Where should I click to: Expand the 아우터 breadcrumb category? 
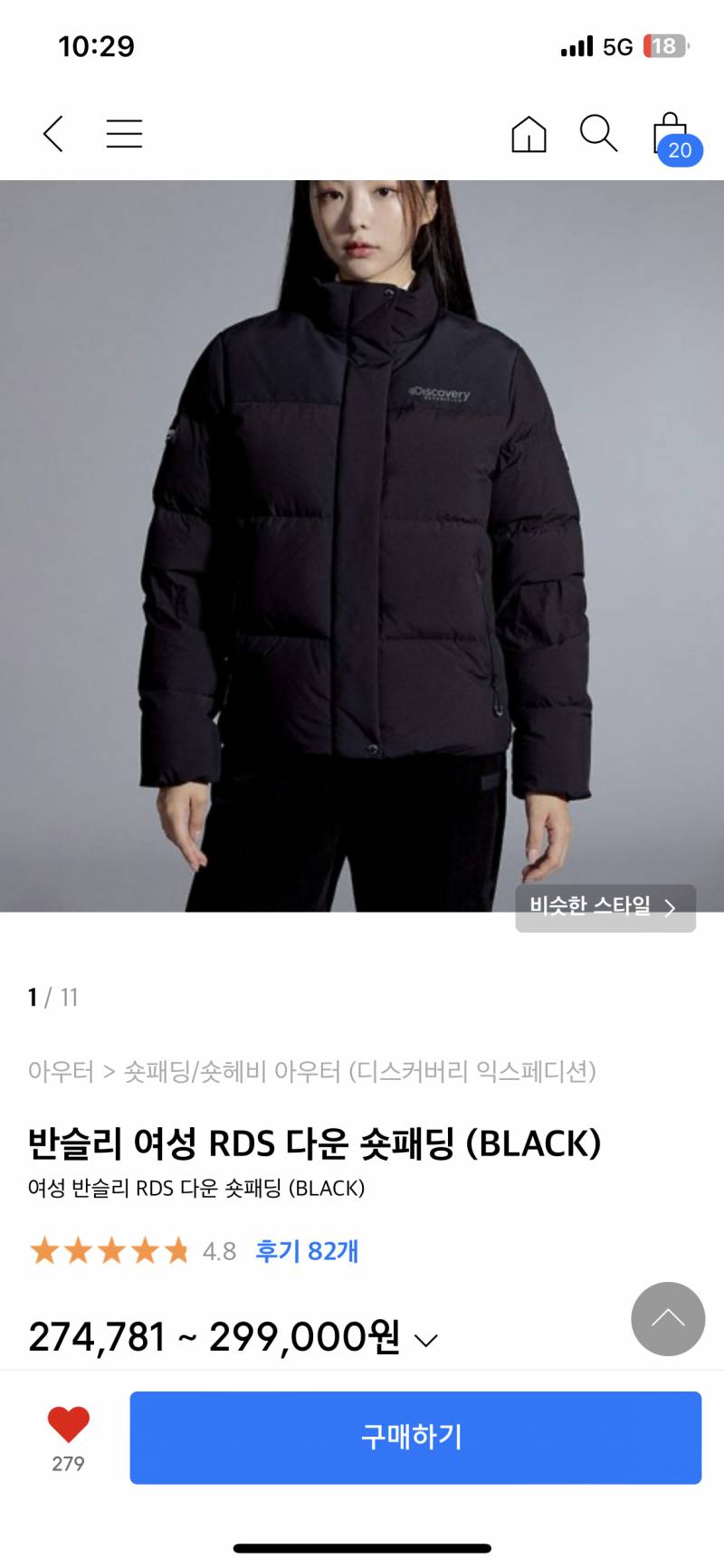point(60,1071)
